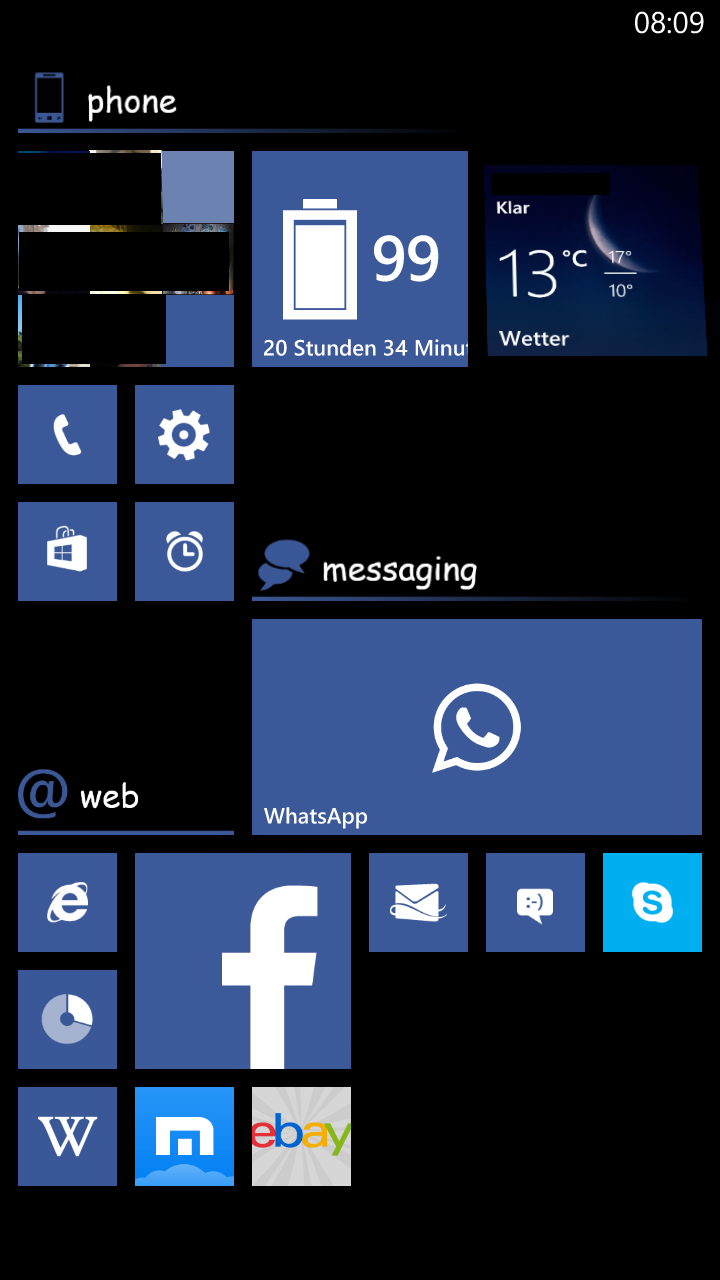This screenshot has height=1280, width=720.
Task: Open the messaging smiley tile
Action: [x=535, y=902]
